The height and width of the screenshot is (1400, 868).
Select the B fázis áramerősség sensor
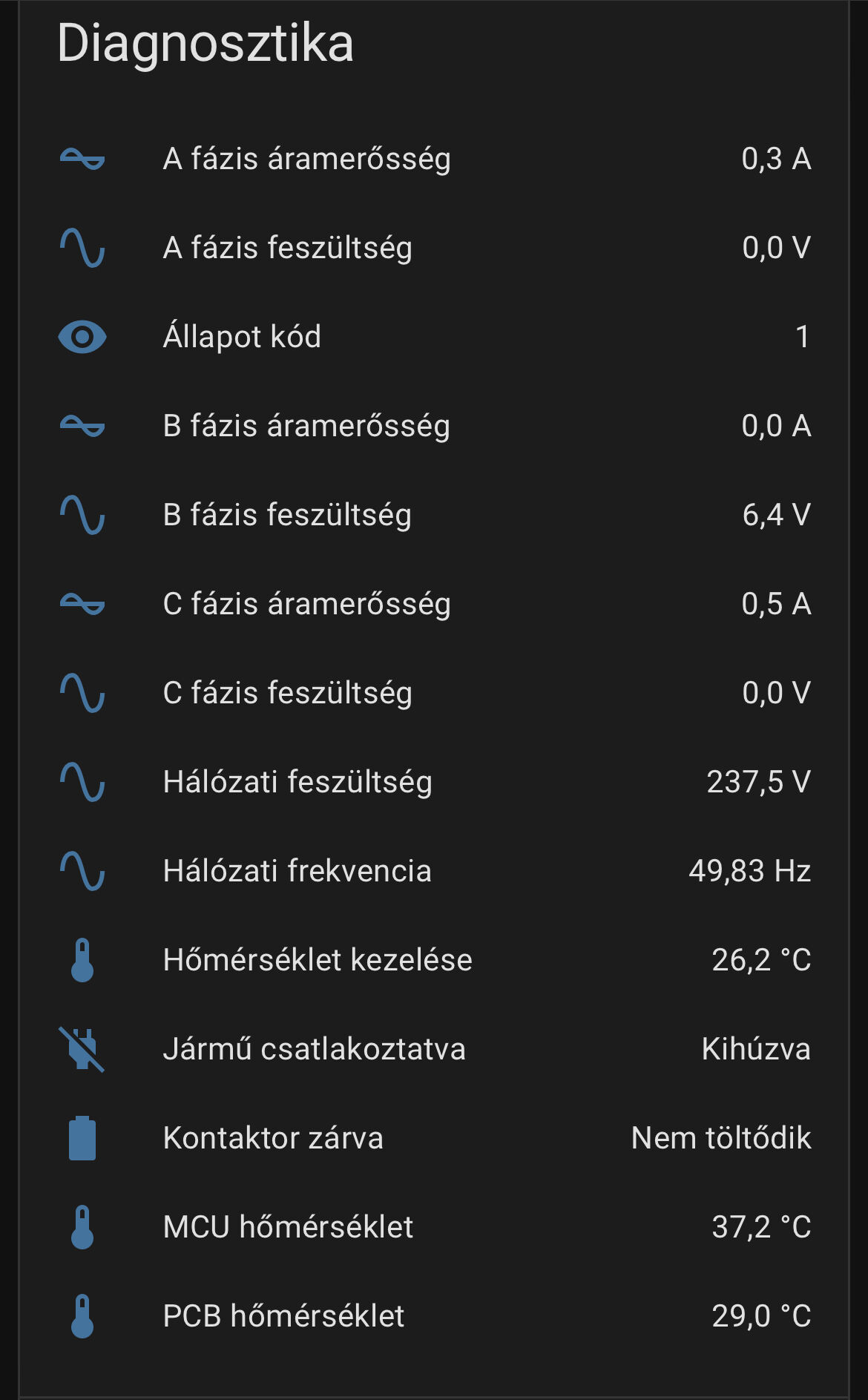point(434,426)
